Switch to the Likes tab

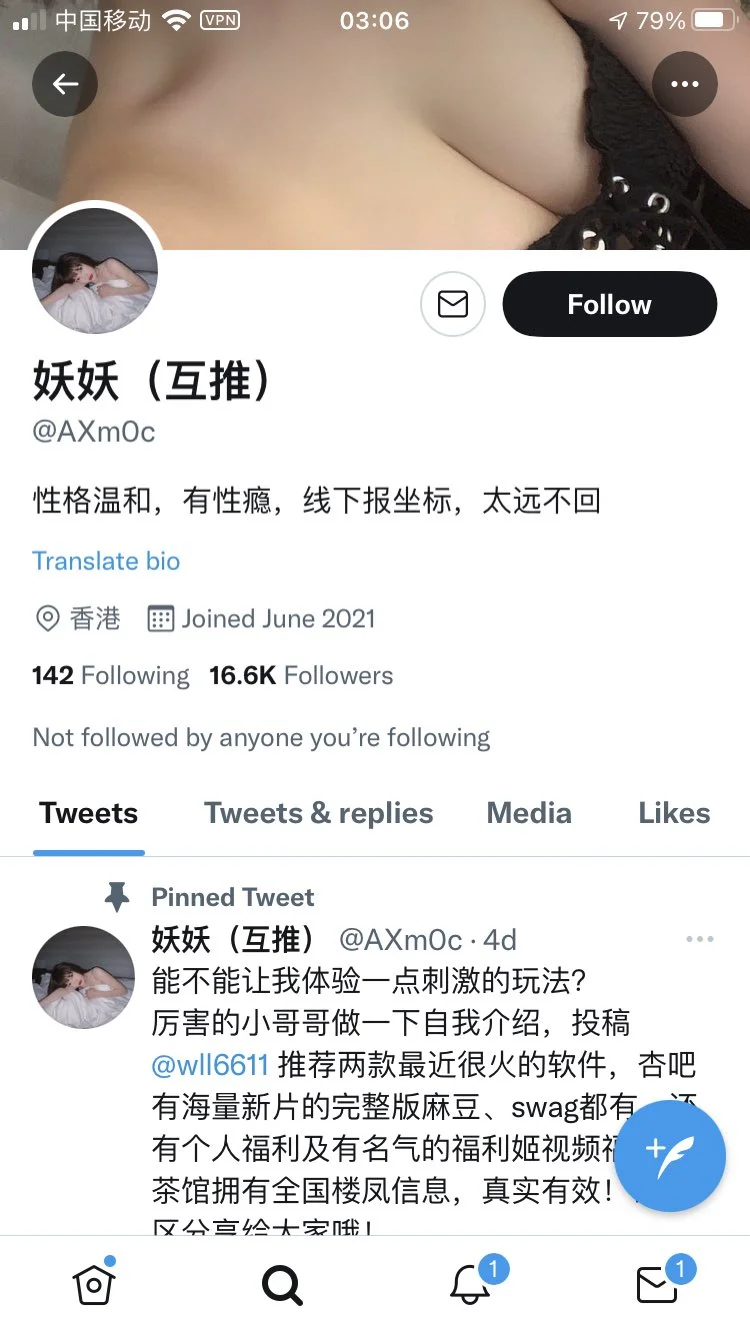click(x=674, y=813)
